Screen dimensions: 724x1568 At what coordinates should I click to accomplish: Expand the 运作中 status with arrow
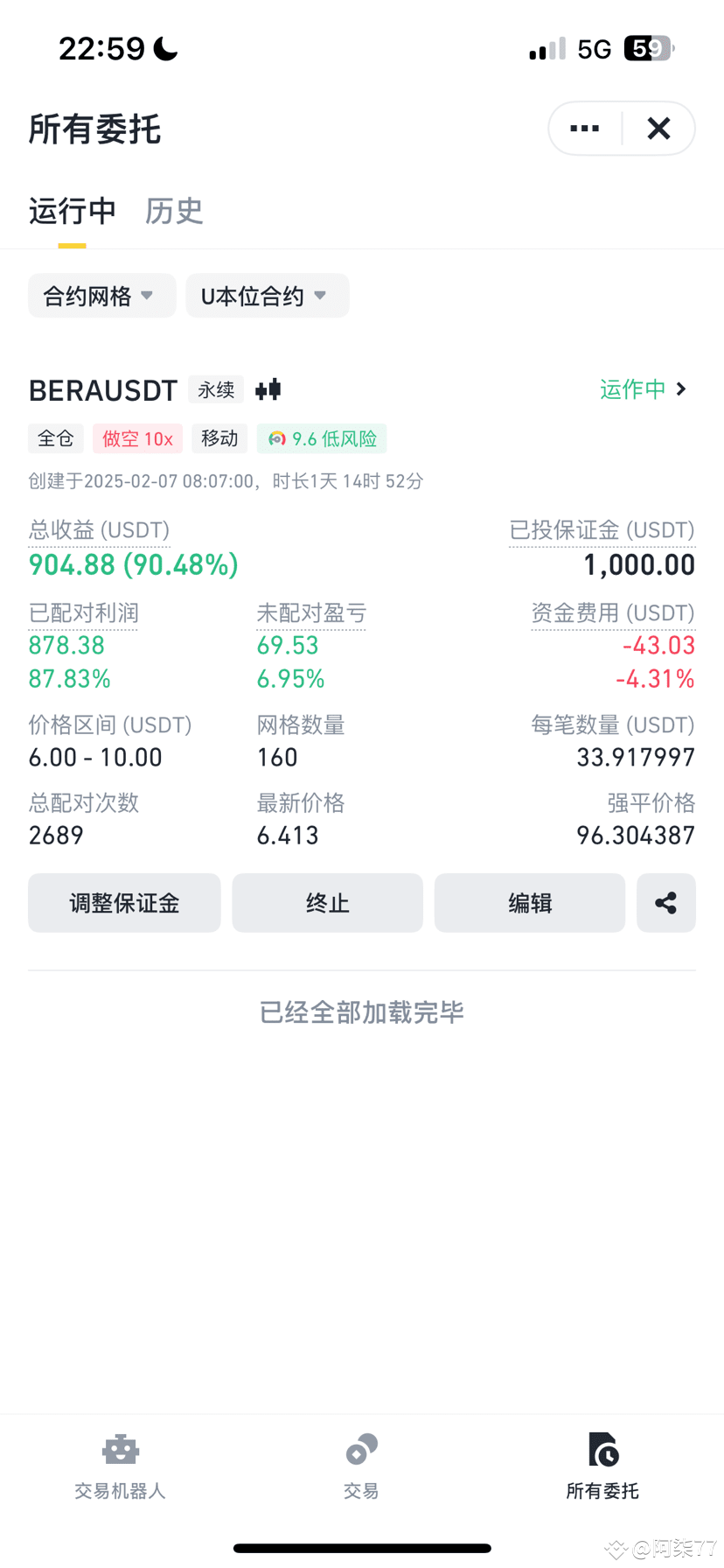click(x=644, y=388)
